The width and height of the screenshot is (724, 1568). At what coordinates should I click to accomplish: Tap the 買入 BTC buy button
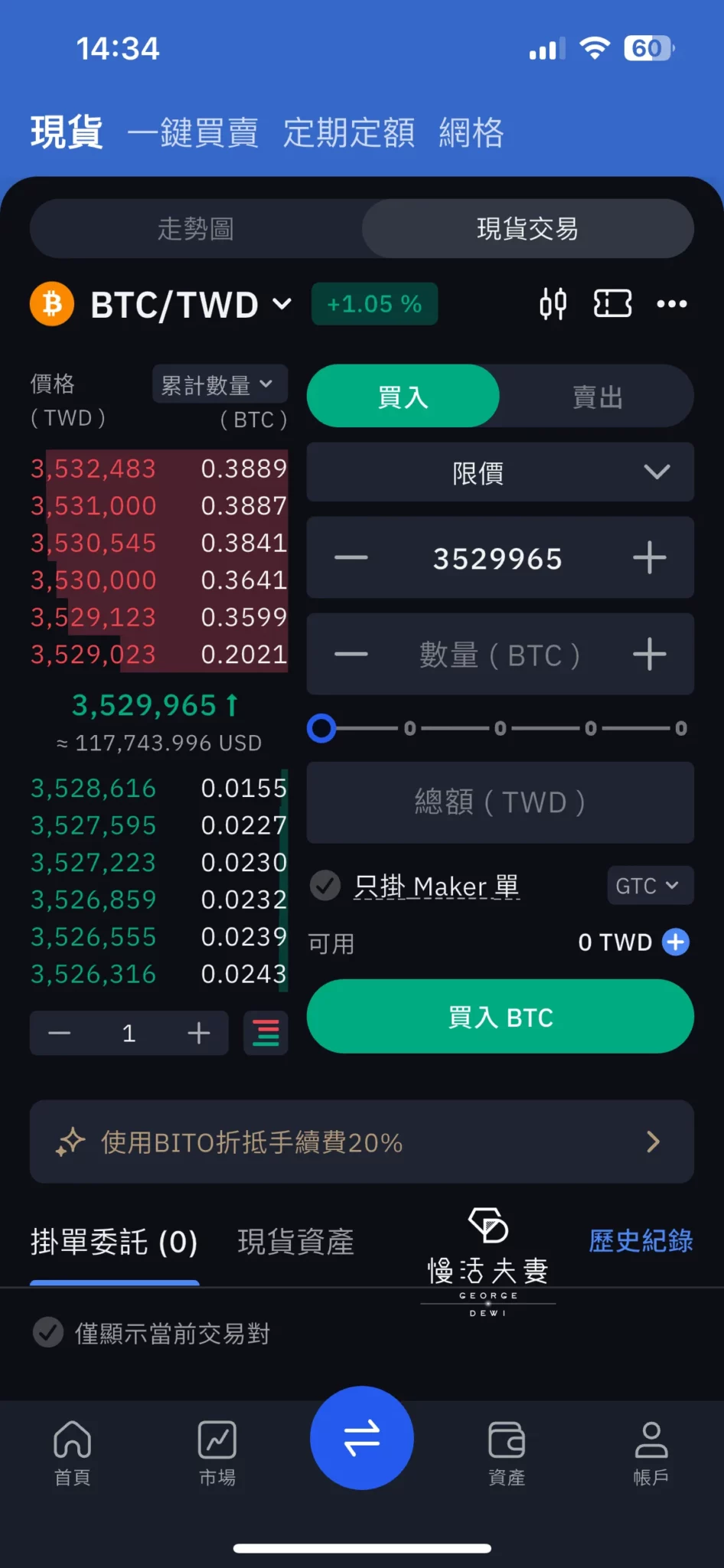coord(500,1016)
